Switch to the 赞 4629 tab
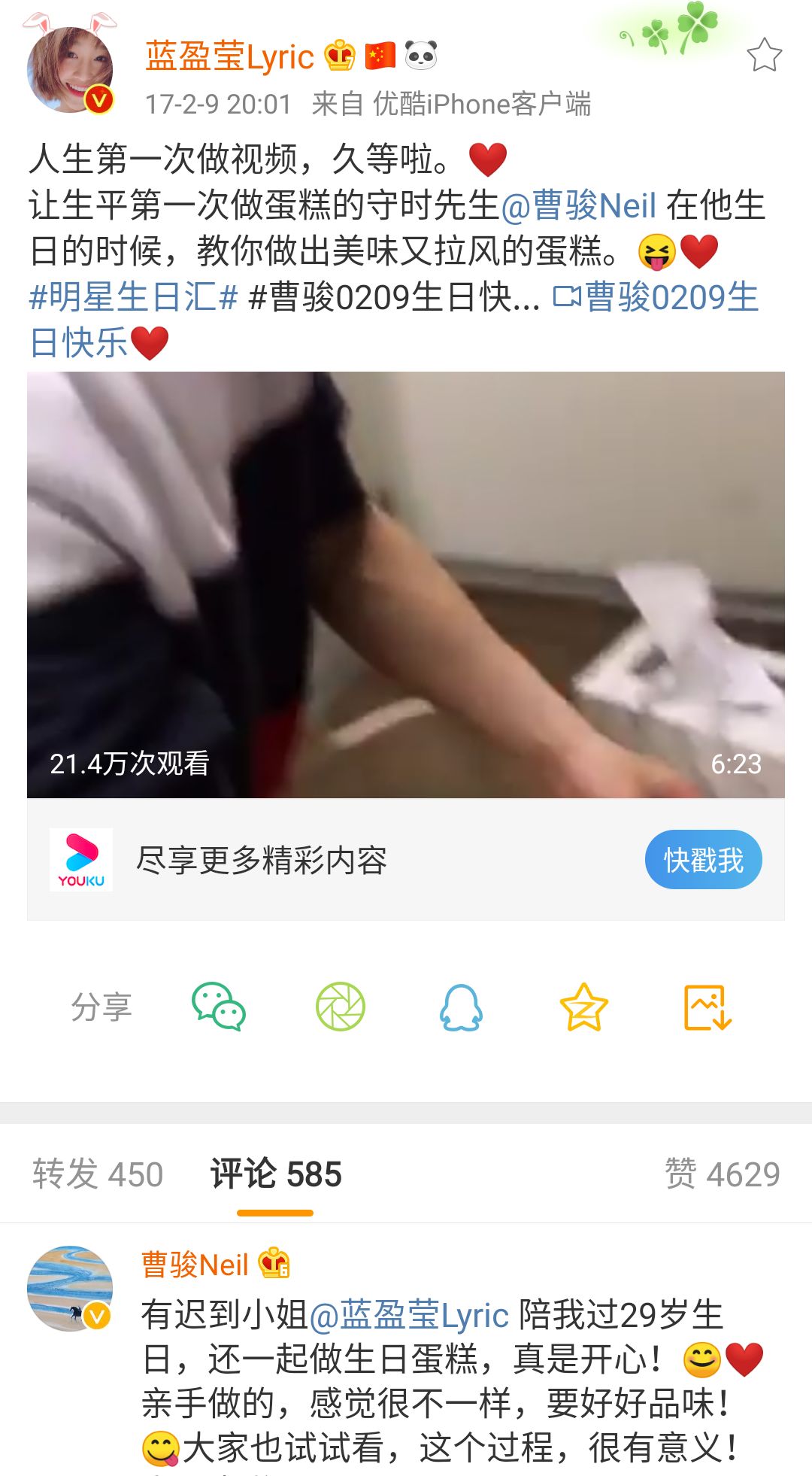The height and width of the screenshot is (1476, 812). pos(722,1174)
